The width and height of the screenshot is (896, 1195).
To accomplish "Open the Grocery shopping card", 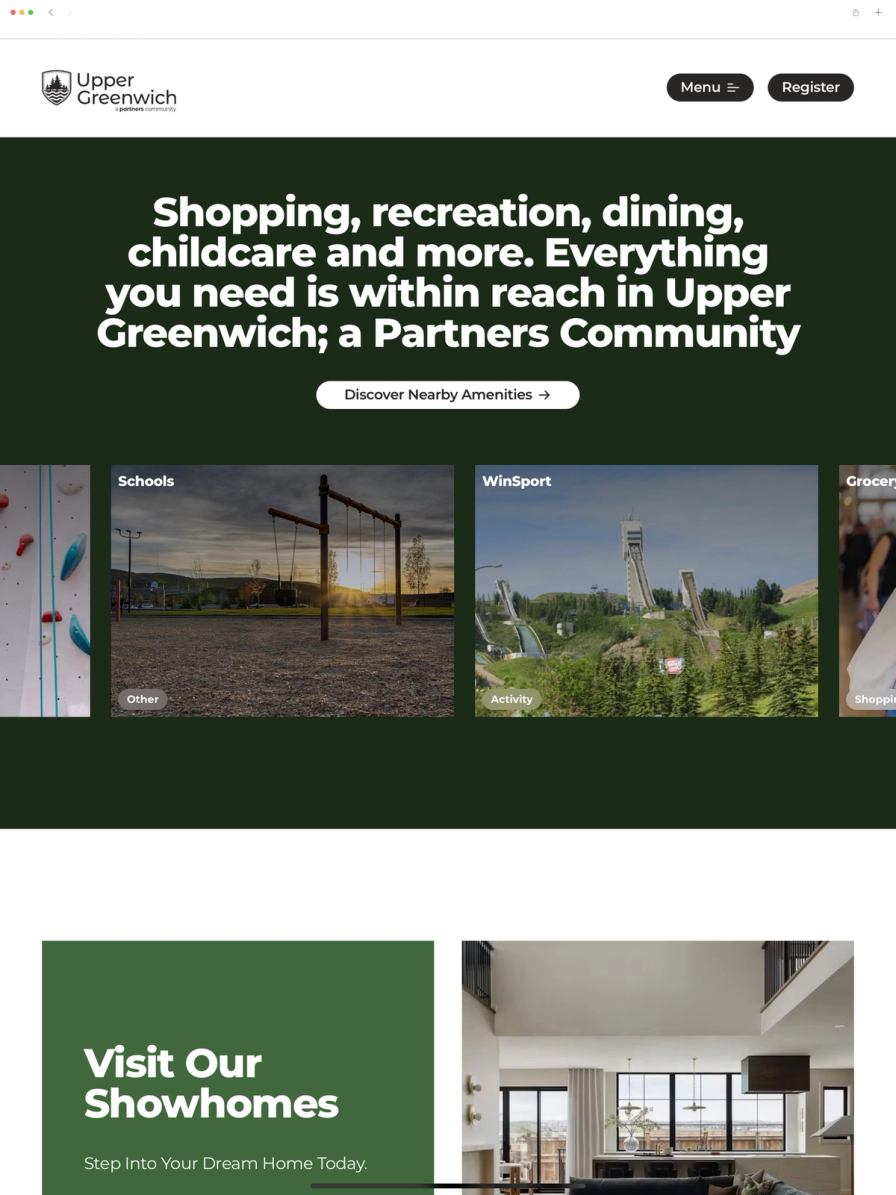I will click(x=867, y=591).
